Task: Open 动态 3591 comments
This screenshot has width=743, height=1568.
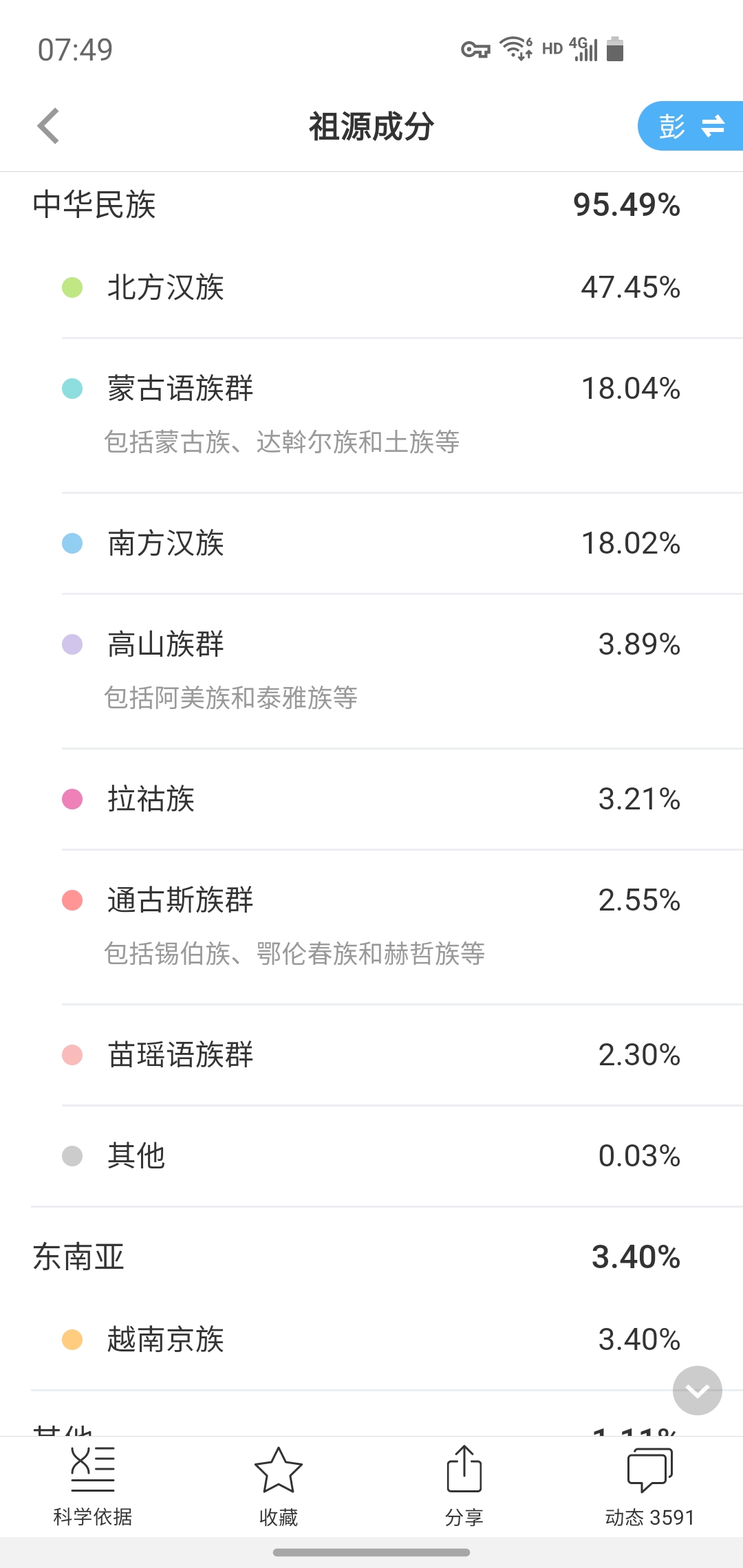Action: (x=650, y=1485)
